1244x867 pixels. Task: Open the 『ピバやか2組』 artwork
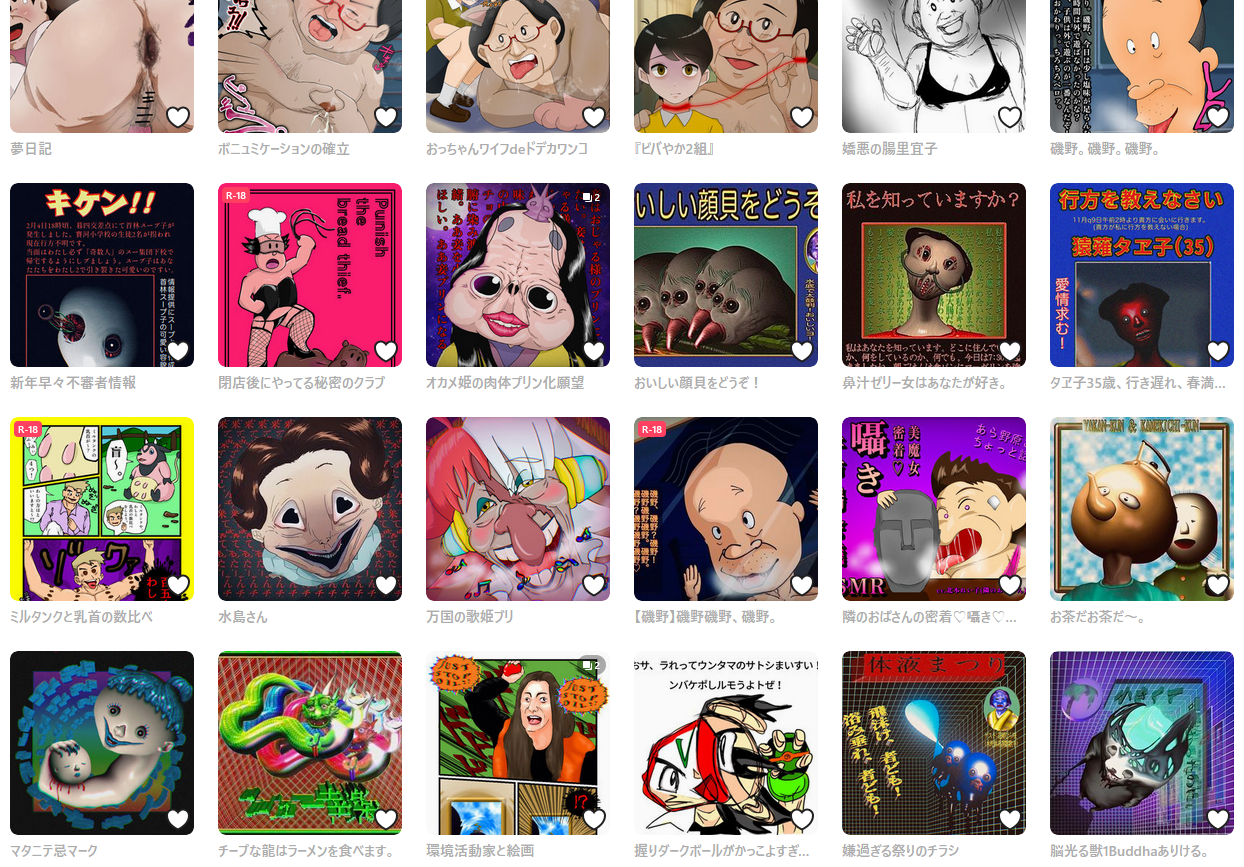point(726,66)
